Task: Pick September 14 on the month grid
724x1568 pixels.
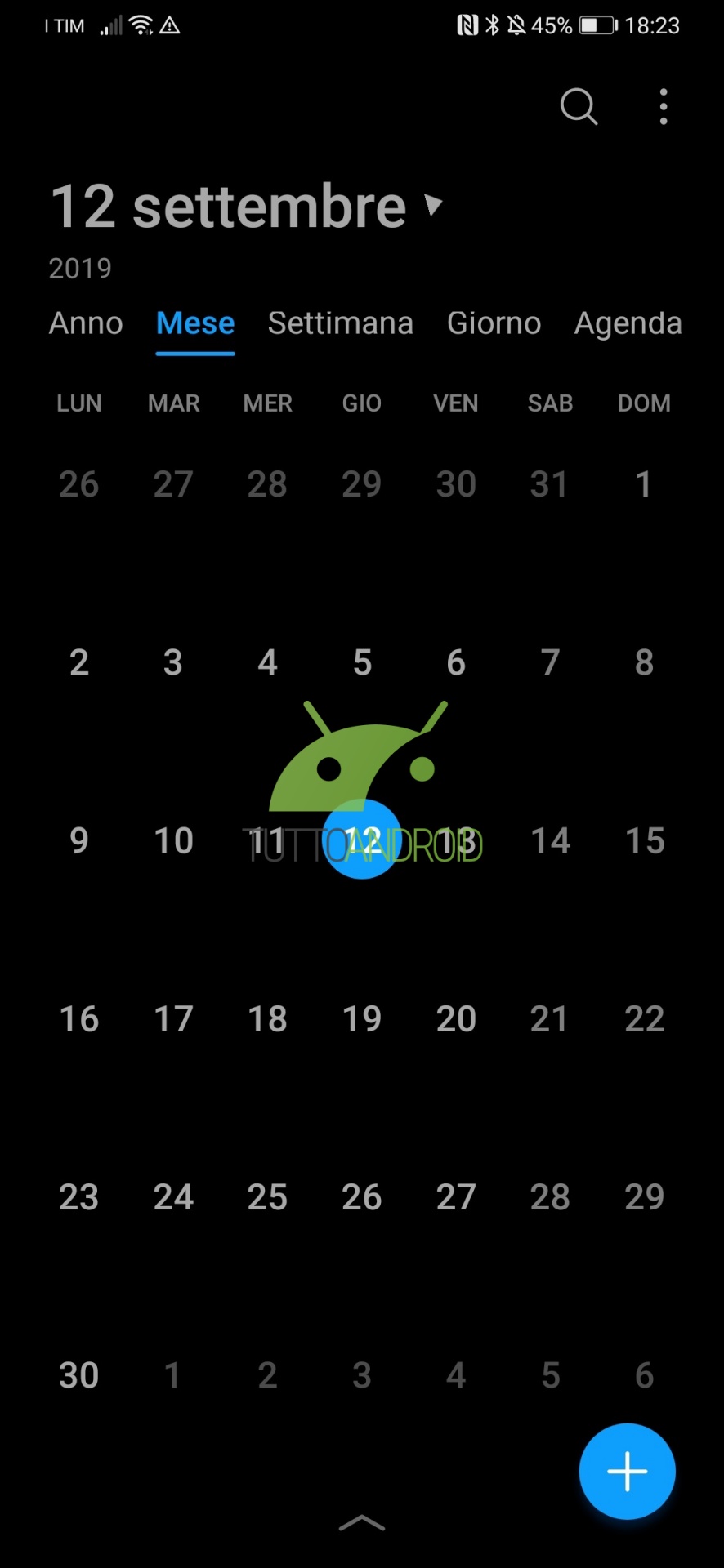Action: tap(550, 841)
